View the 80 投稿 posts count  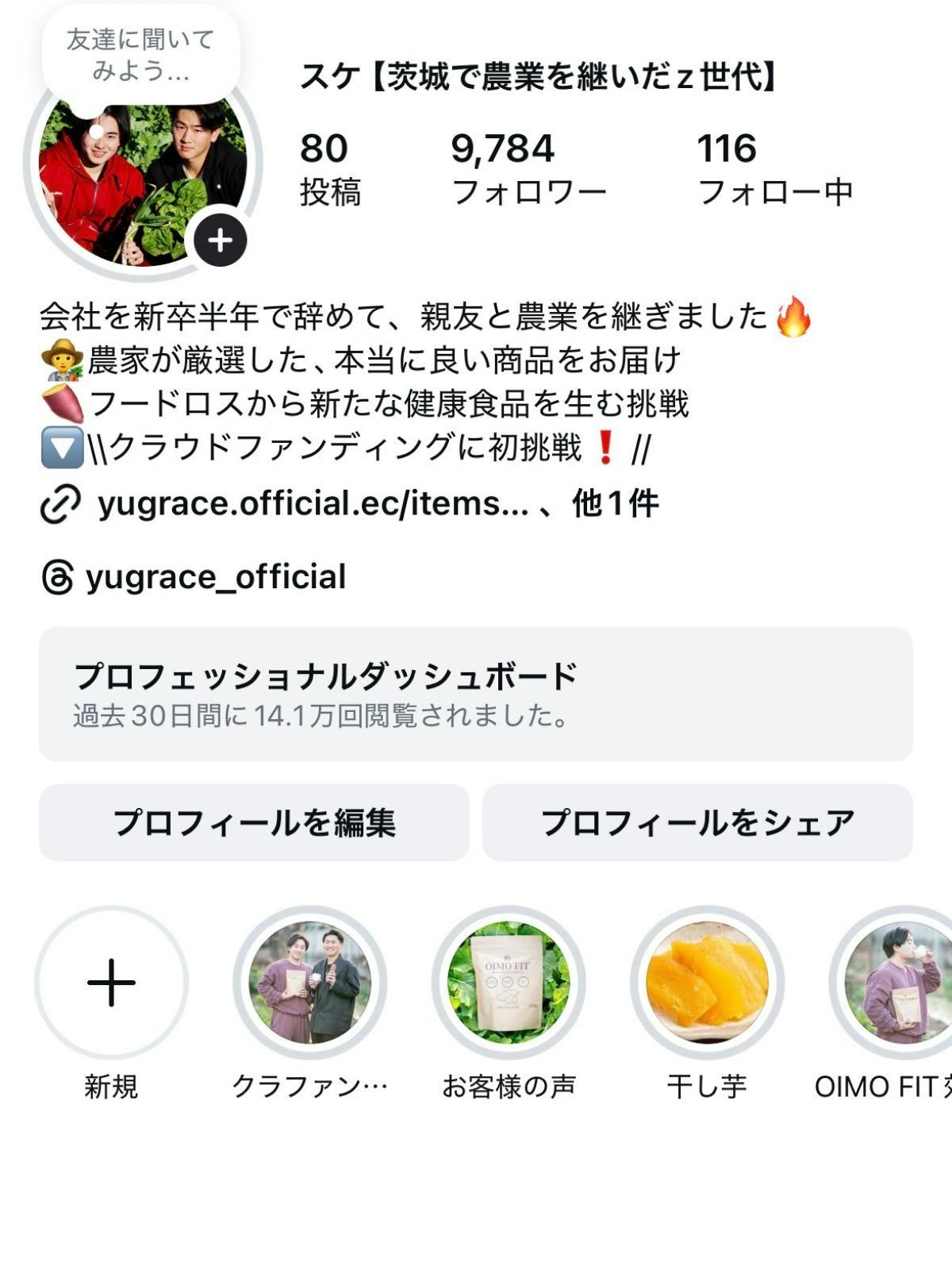(330, 169)
